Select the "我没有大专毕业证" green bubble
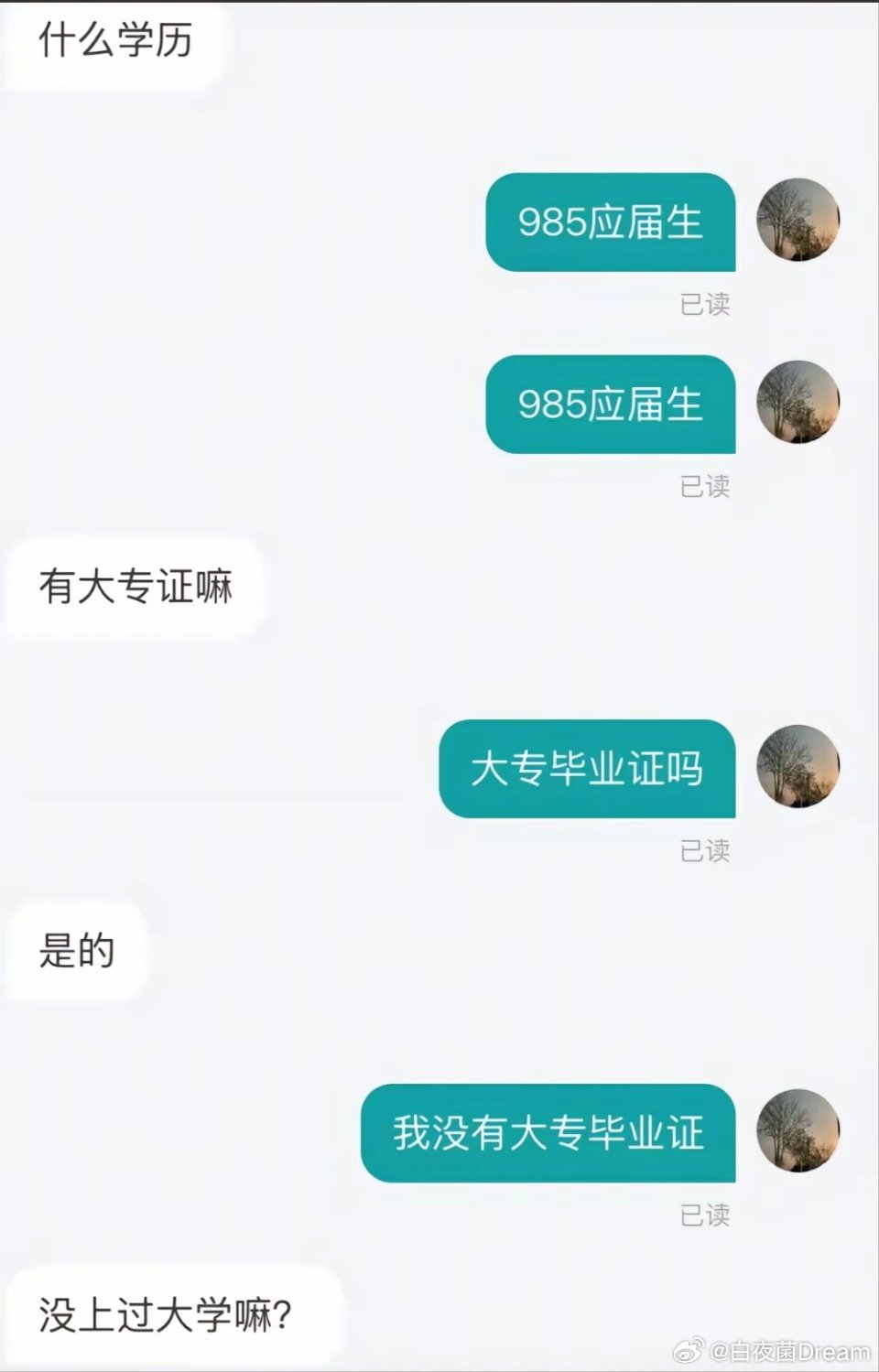This screenshot has height=1372, width=879. [x=547, y=1131]
